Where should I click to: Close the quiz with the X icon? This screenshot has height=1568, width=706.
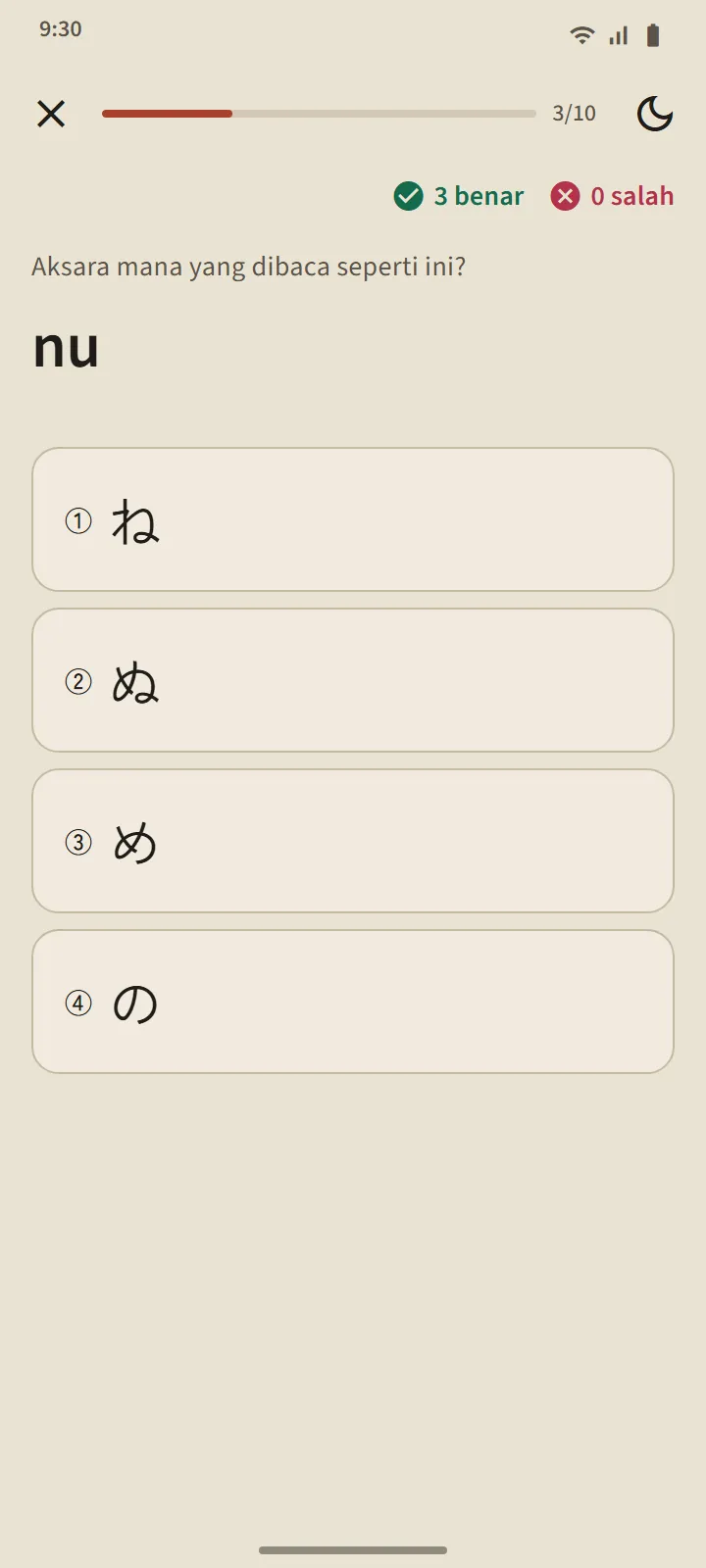51,114
